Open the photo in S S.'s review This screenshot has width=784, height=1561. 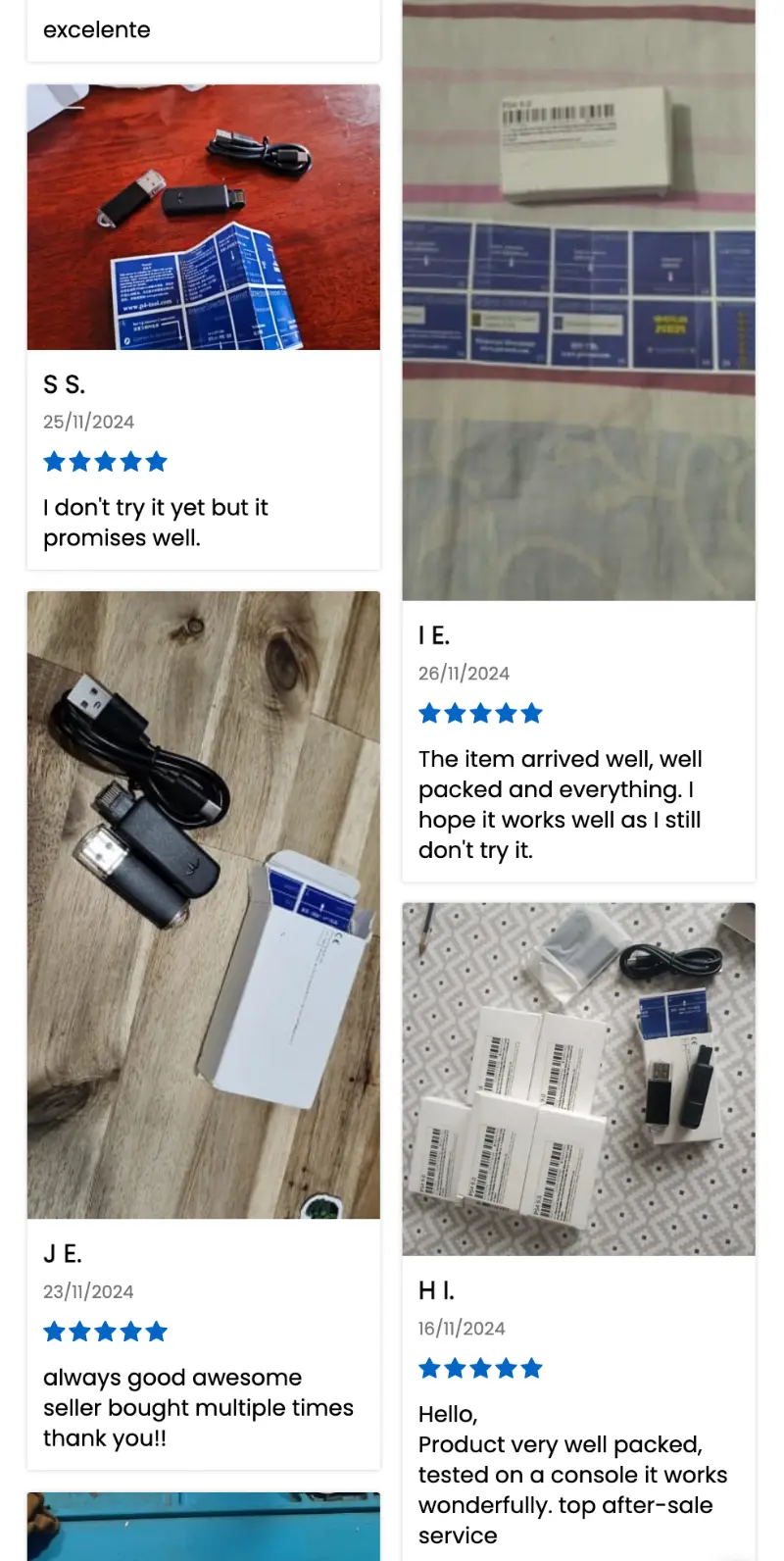[x=203, y=217]
